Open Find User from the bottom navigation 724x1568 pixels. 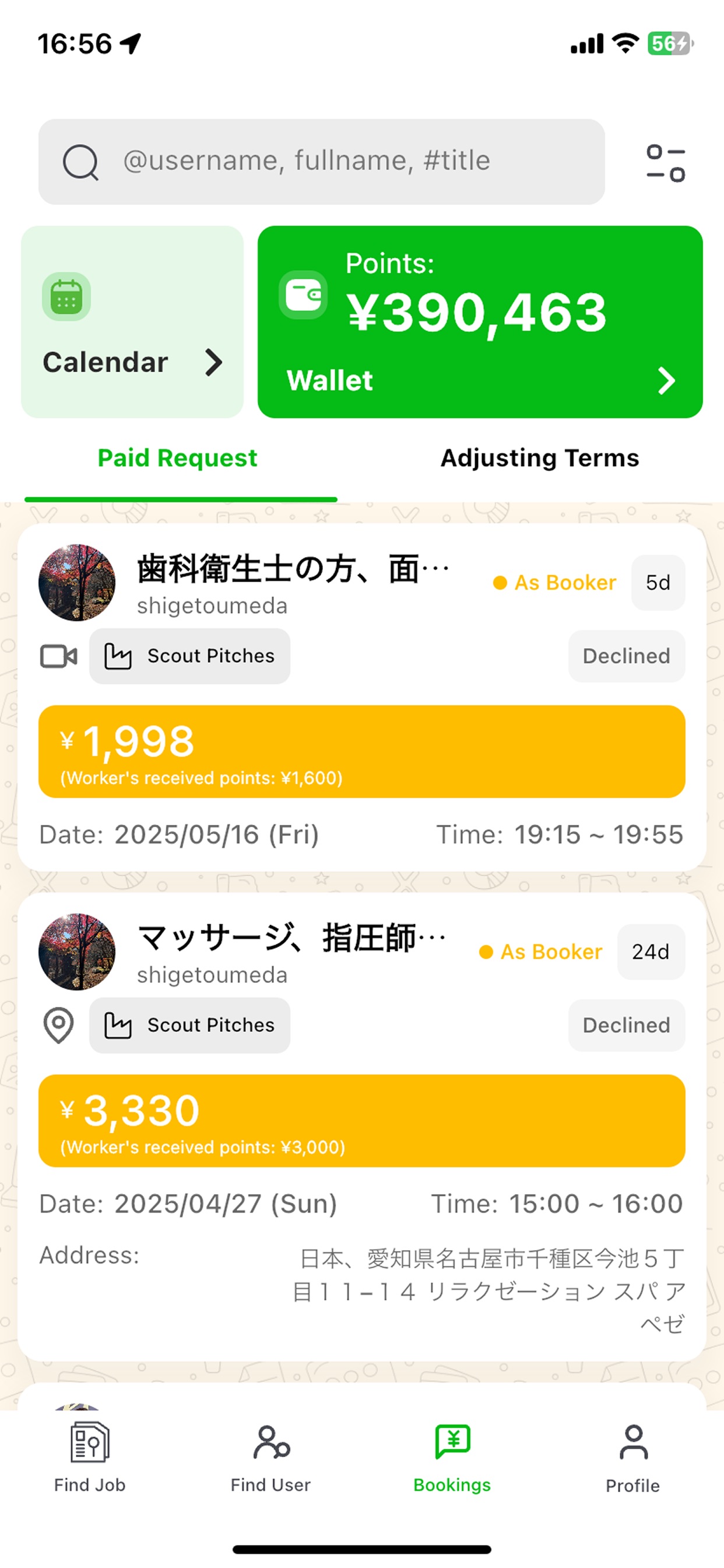pyautogui.click(x=270, y=1443)
